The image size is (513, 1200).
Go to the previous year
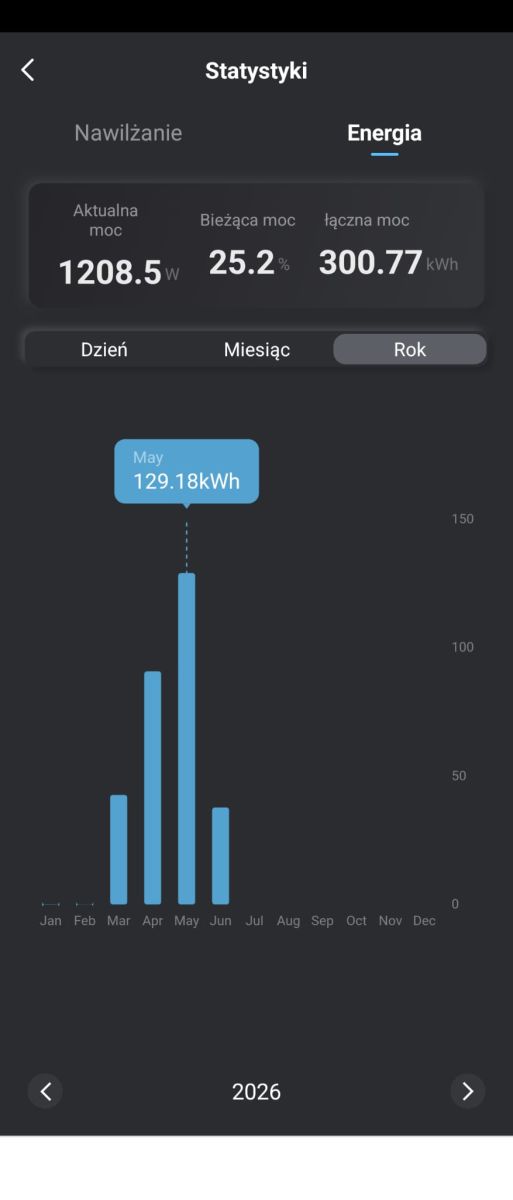[45, 1092]
